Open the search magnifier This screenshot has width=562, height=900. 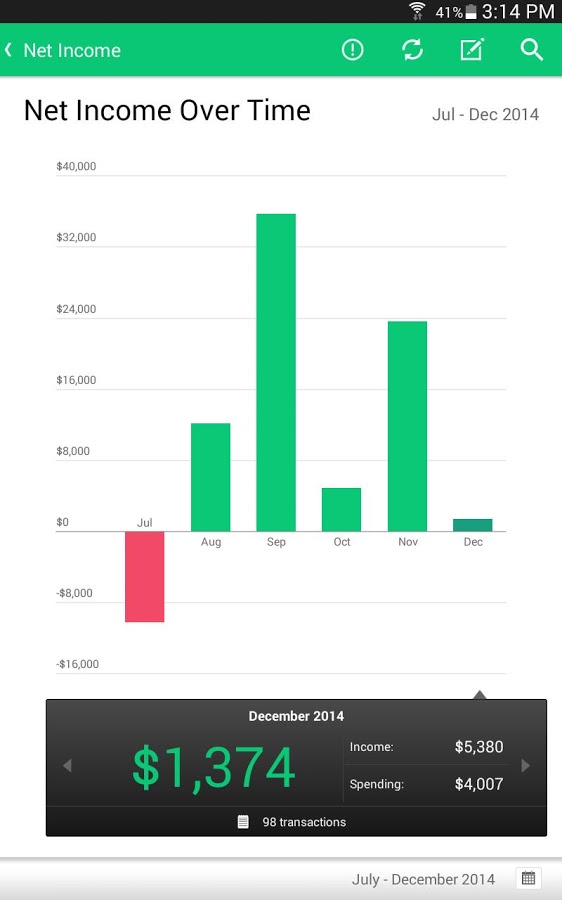coord(532,50)
